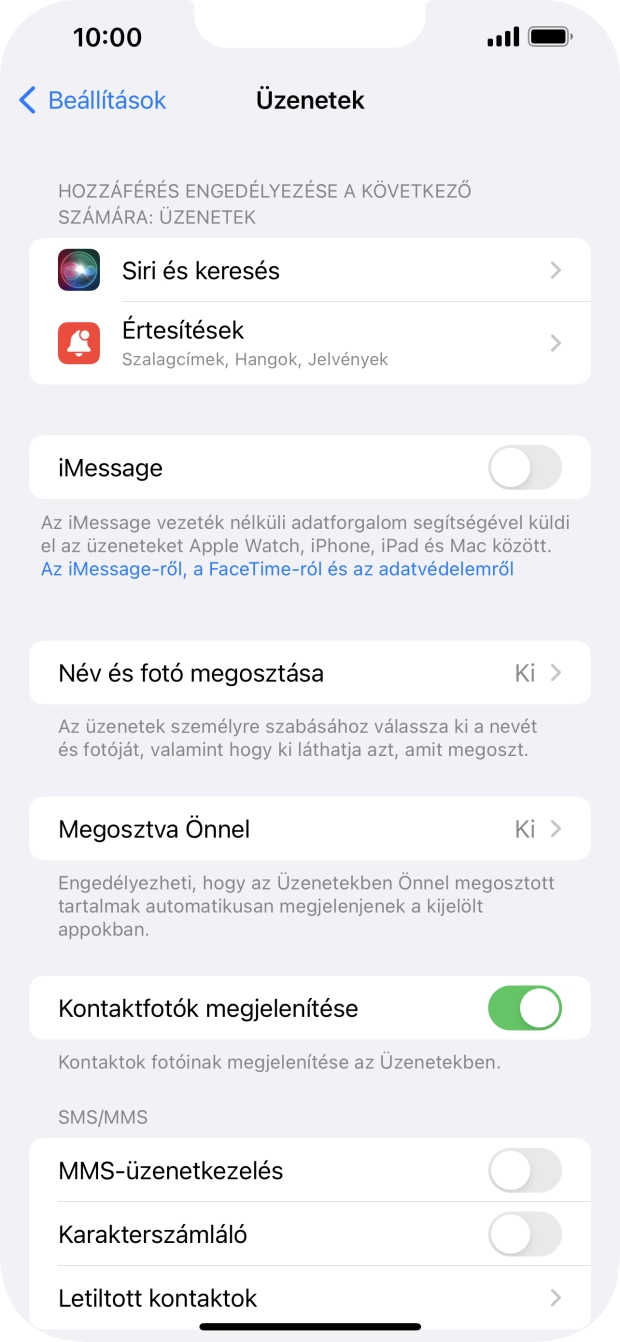Enable MMS-üzenetkezelés
This screenshot has width=620, height=1342.
(524, 1170)
